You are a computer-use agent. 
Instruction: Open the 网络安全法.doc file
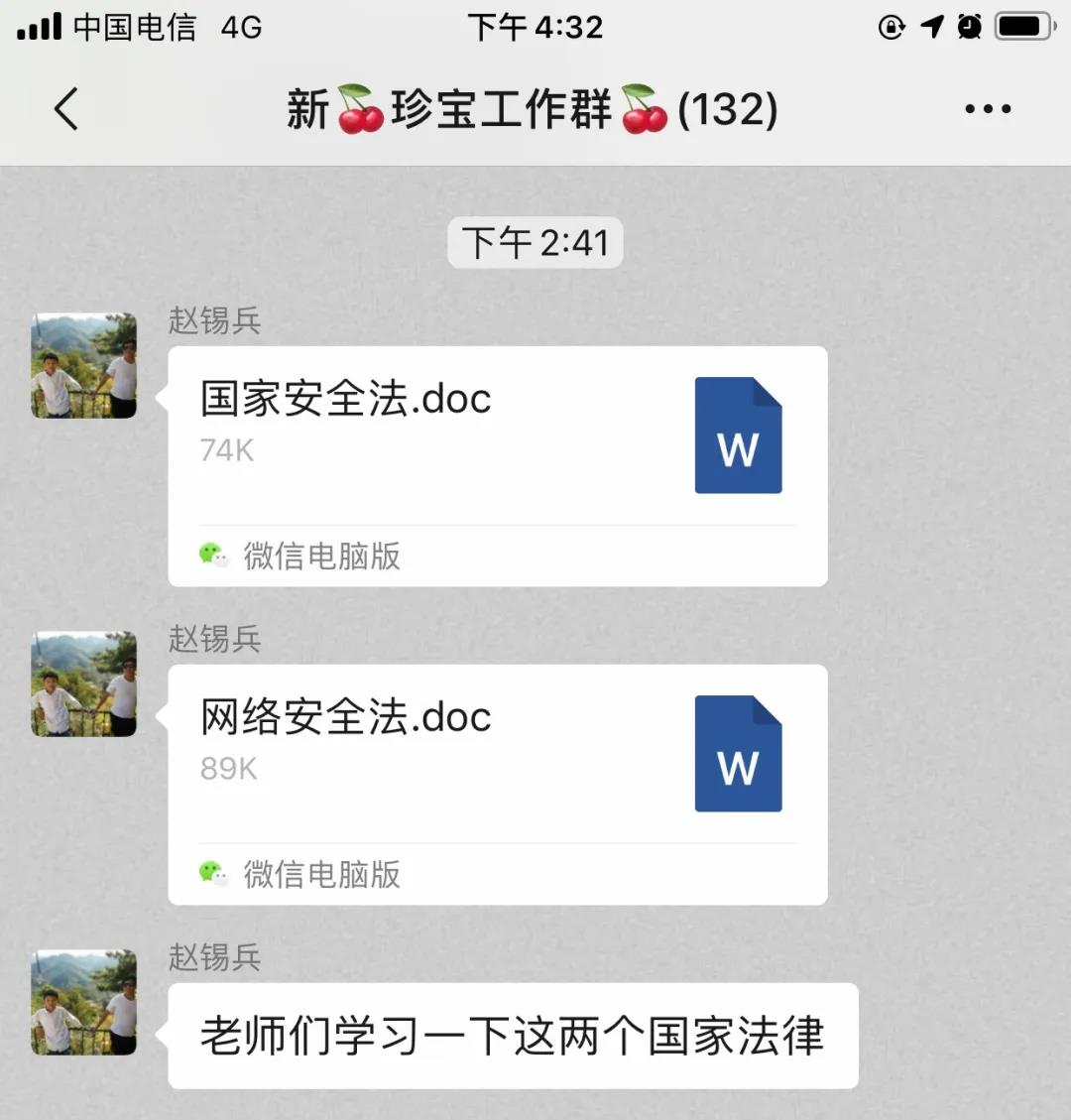point(497,784)
